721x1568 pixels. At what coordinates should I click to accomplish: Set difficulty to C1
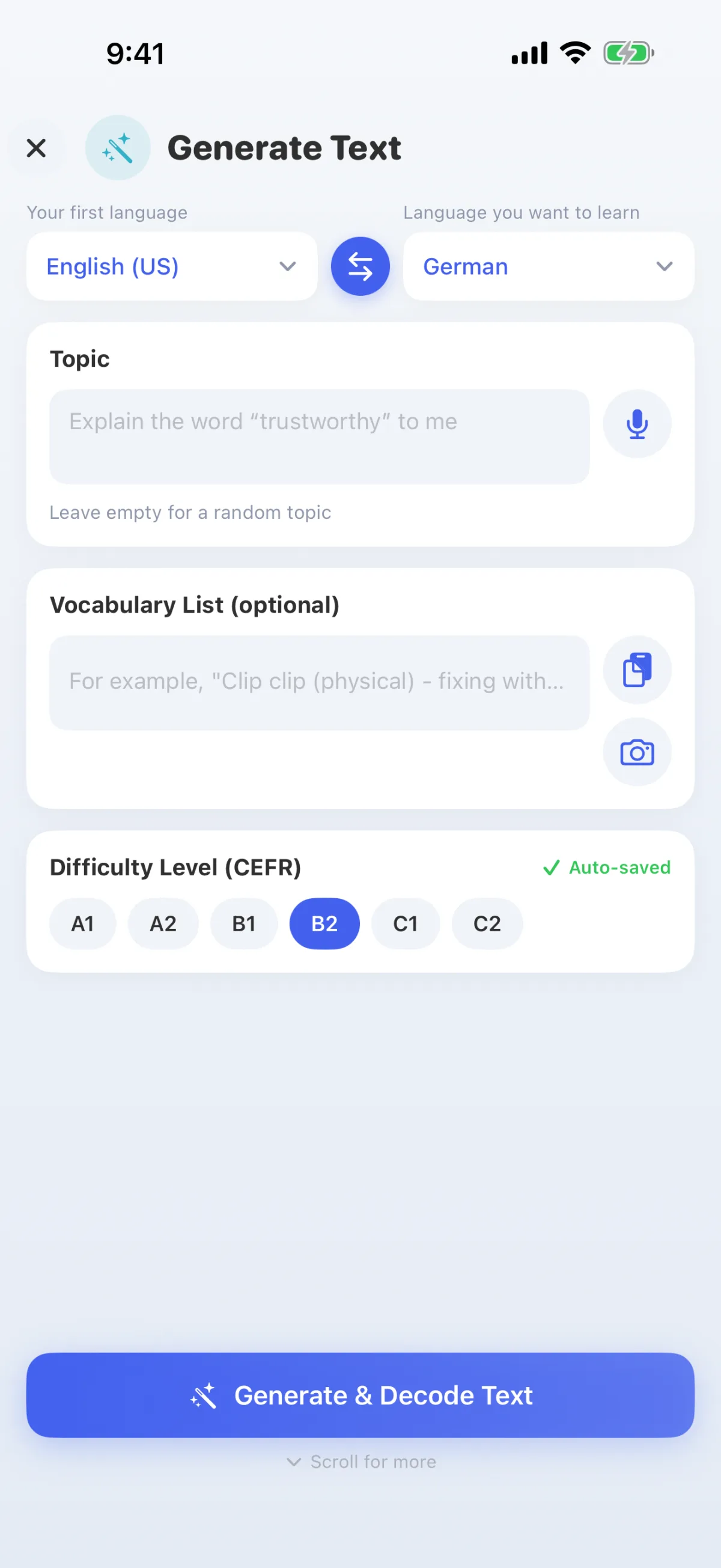(x=405, y=923)
